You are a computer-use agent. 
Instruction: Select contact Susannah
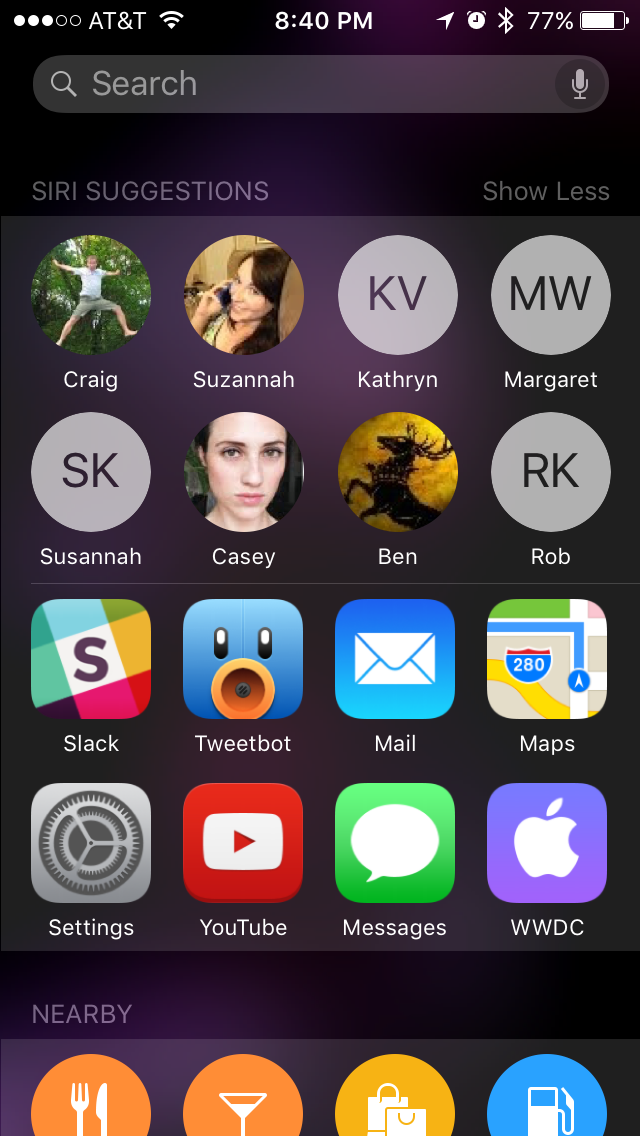(91, 472)
